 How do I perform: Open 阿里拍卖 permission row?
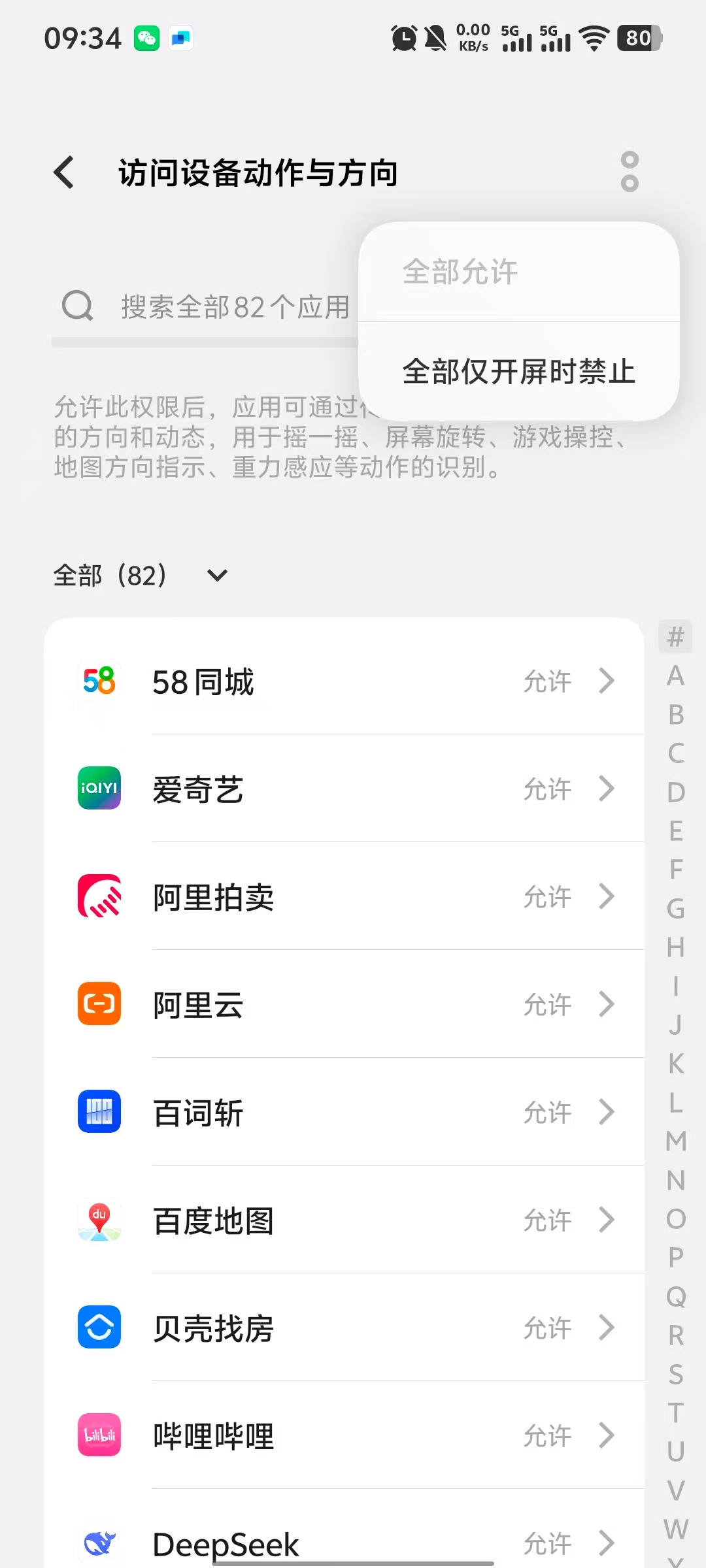coord(345,897)
